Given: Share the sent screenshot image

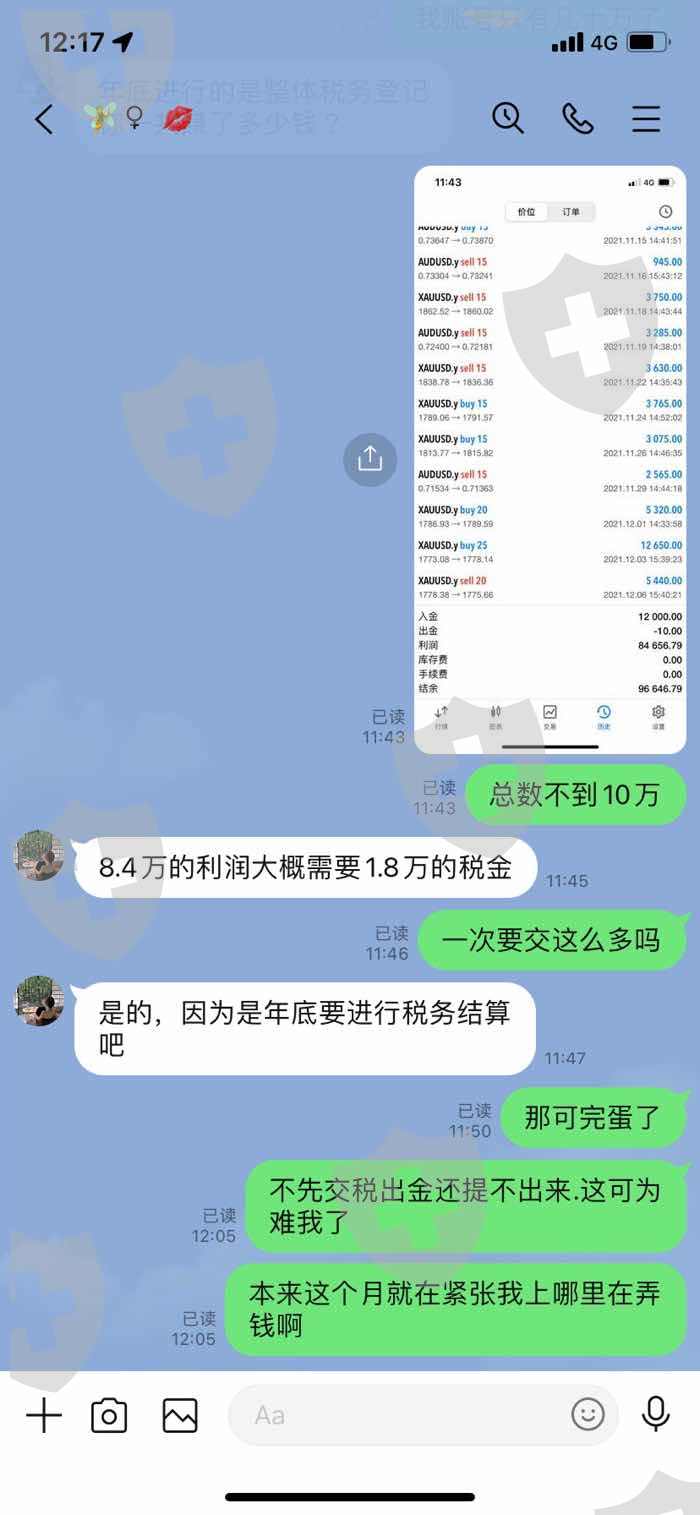Looking at the screenshot, I should pos(370,459).
